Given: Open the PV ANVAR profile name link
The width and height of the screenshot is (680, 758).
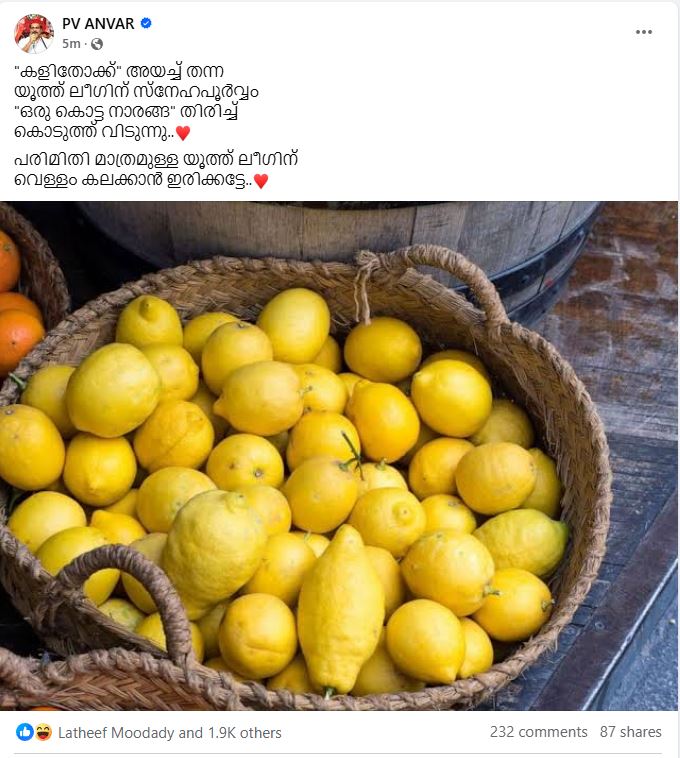Looking at the screenshot, I should pyautogui.click(x=98, y=23).
